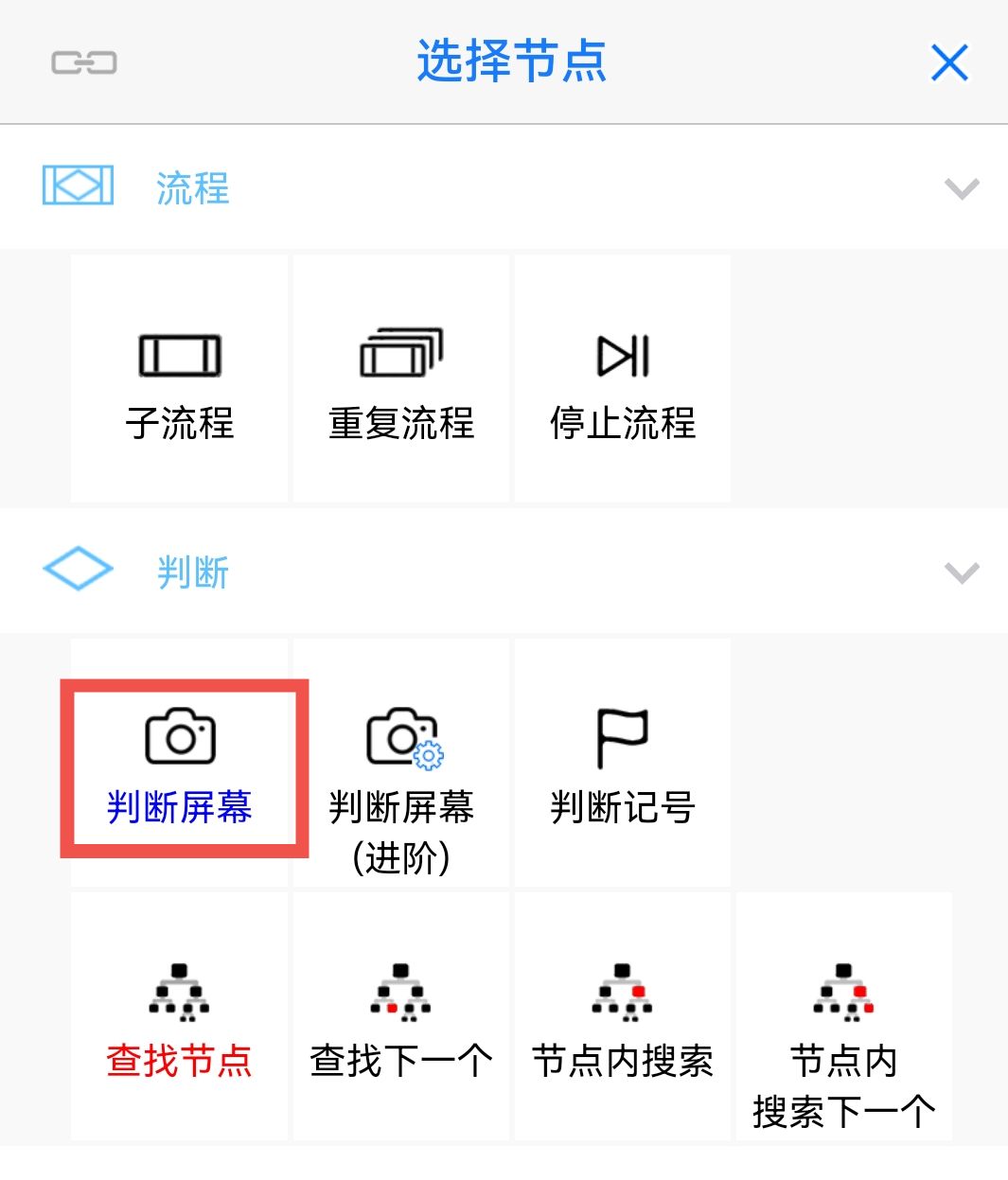Choose the 节点内搜索 node

(x=623, y=1018)
